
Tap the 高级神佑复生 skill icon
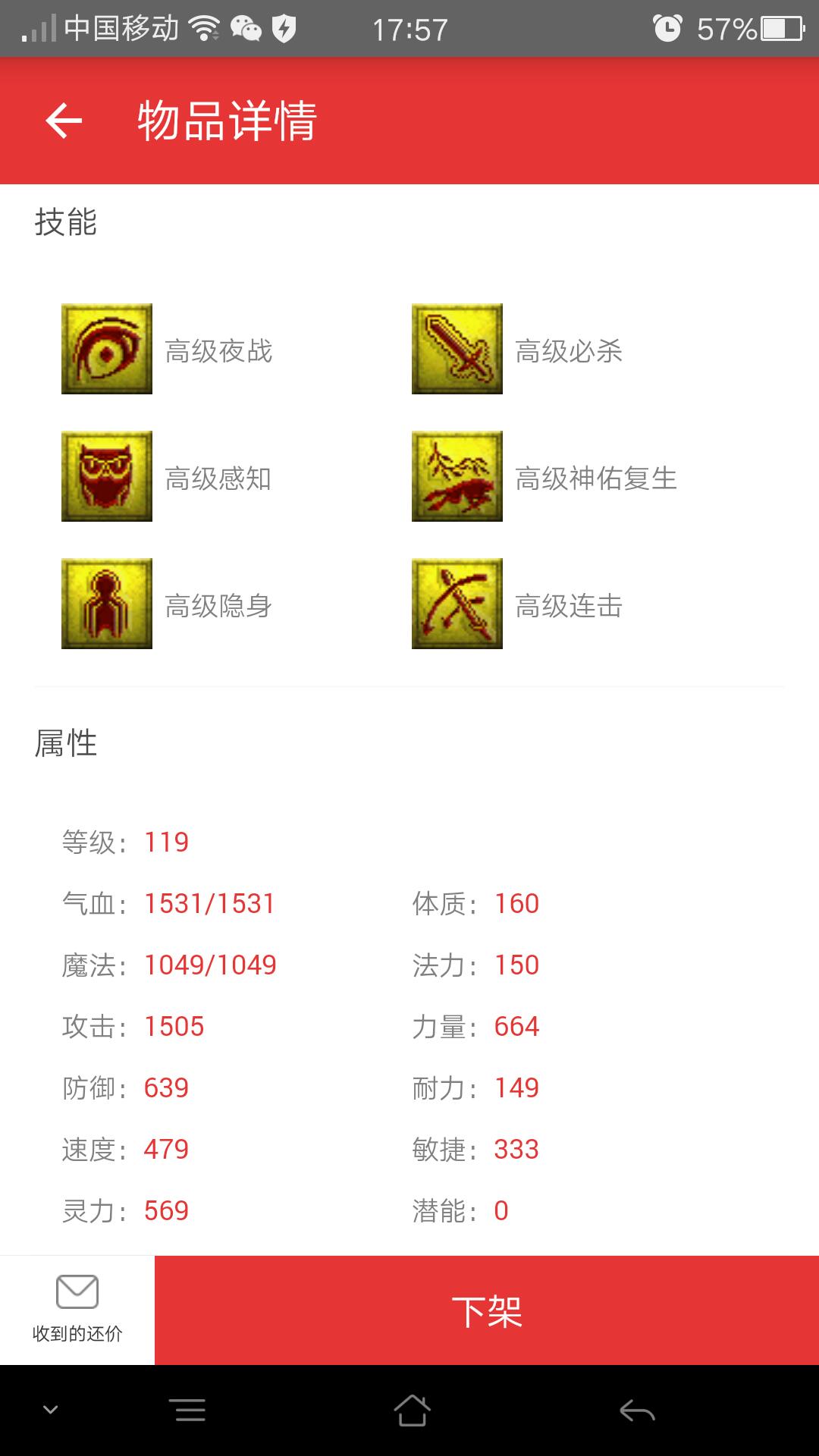457,476
